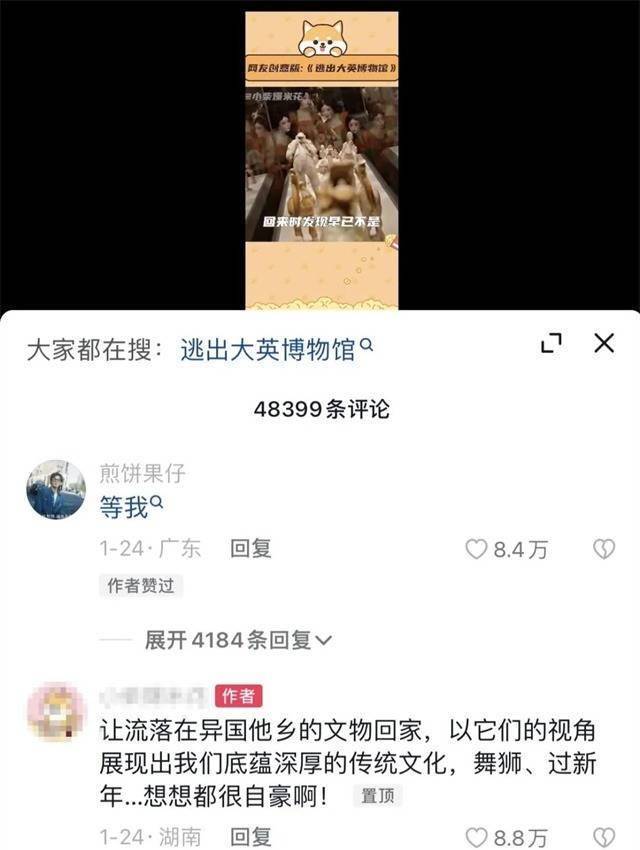Screen dimensions: 640x850
Task: Dislike the author's pinned comment
Action: (x=603, y=837)
